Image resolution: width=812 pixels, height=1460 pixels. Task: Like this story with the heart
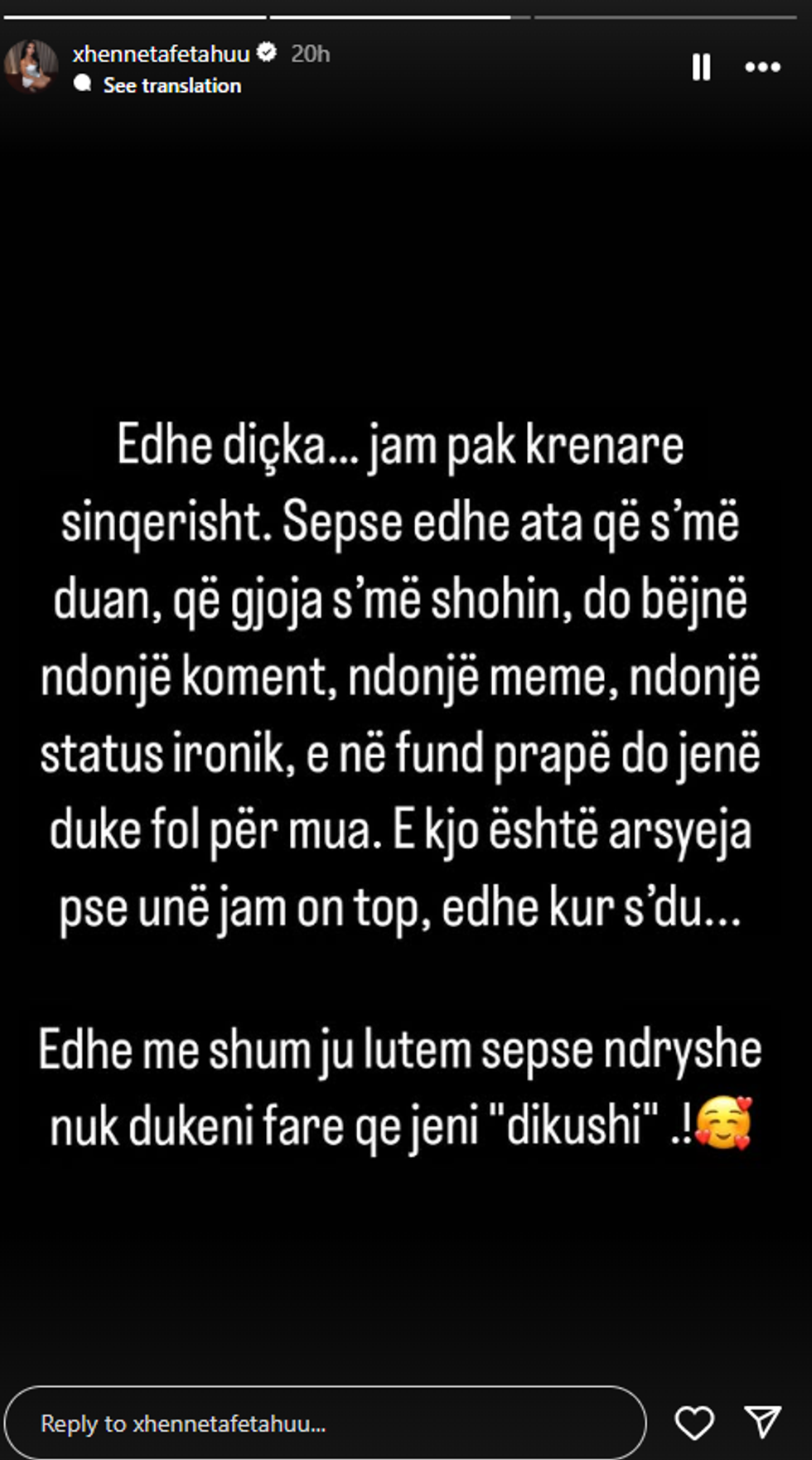pos(694,1423)
